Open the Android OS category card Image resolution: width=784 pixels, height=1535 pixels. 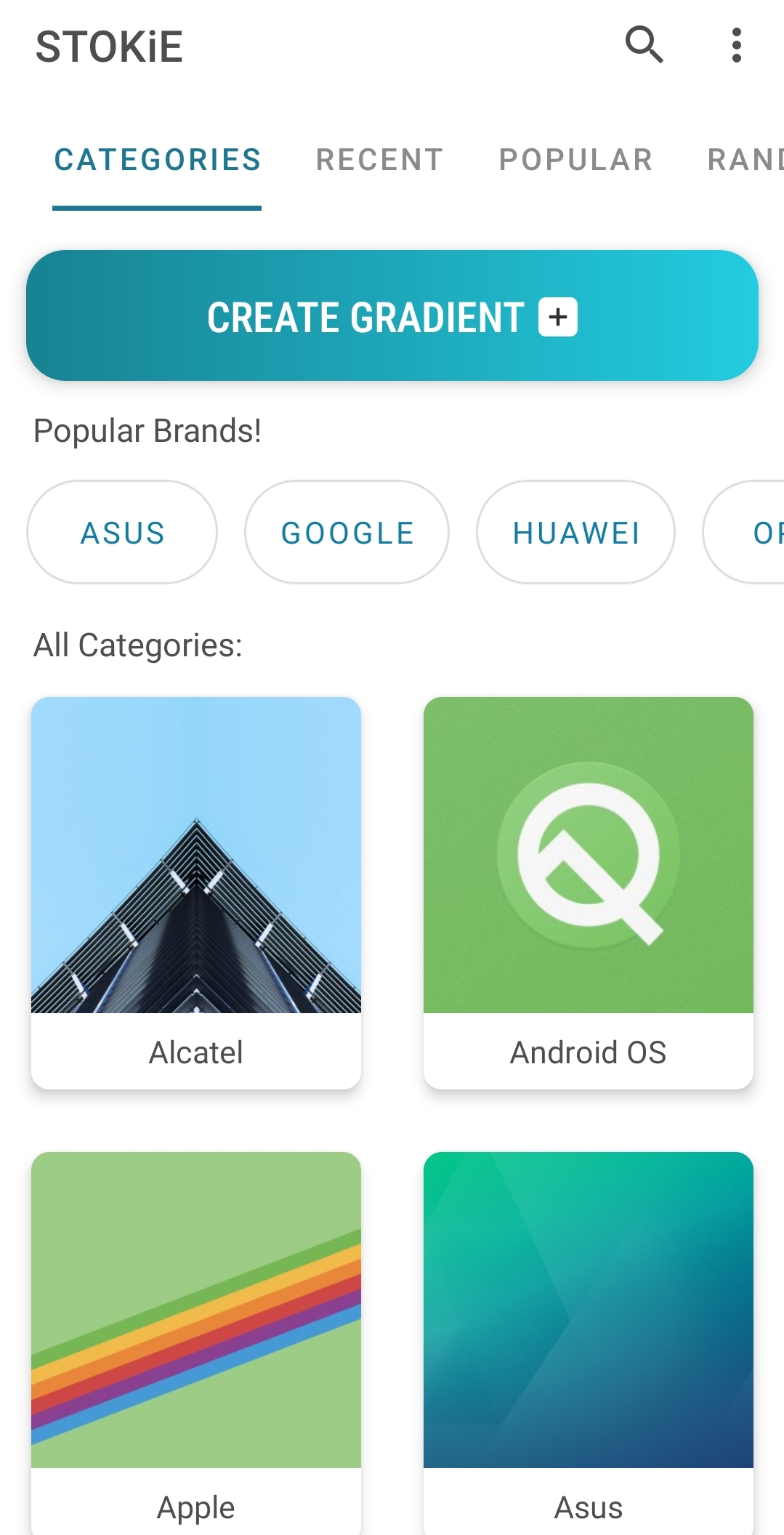point(588,893)
